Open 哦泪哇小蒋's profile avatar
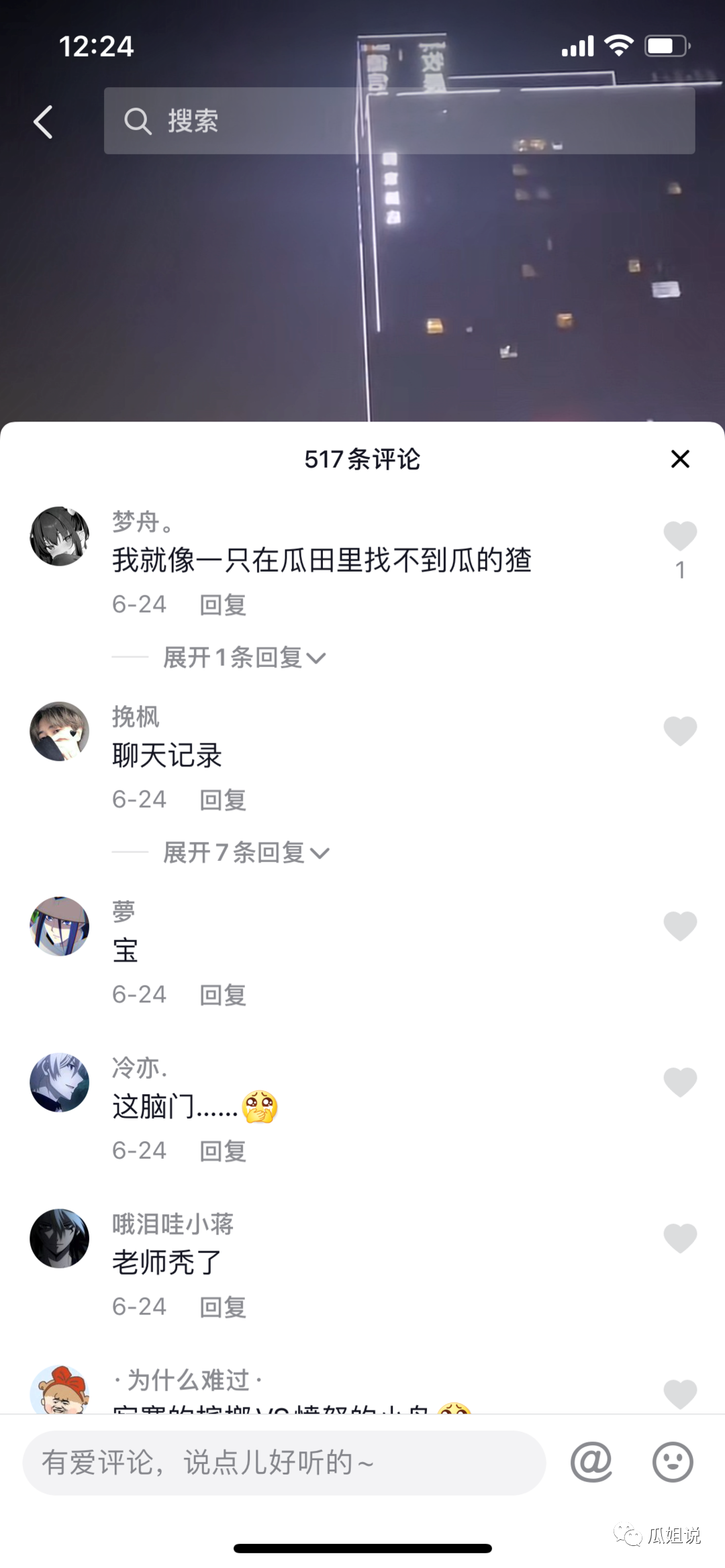 60,1239
